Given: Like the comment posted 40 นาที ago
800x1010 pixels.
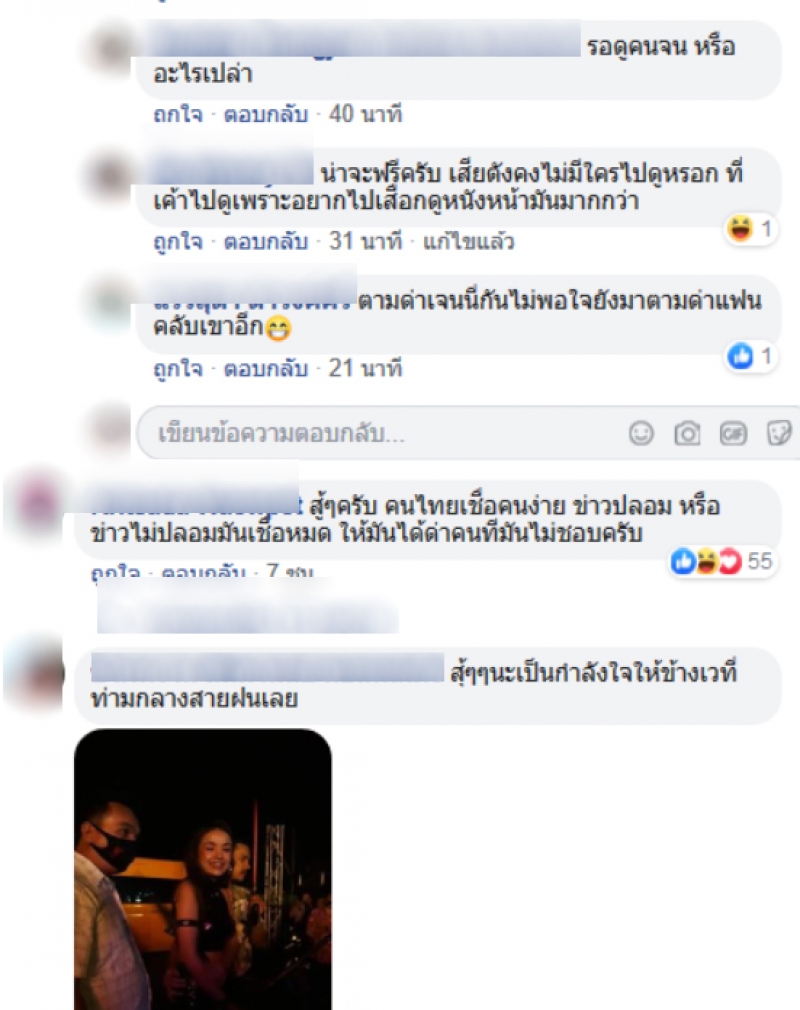Looking at the screenshot, I should [x=177, y=114].
